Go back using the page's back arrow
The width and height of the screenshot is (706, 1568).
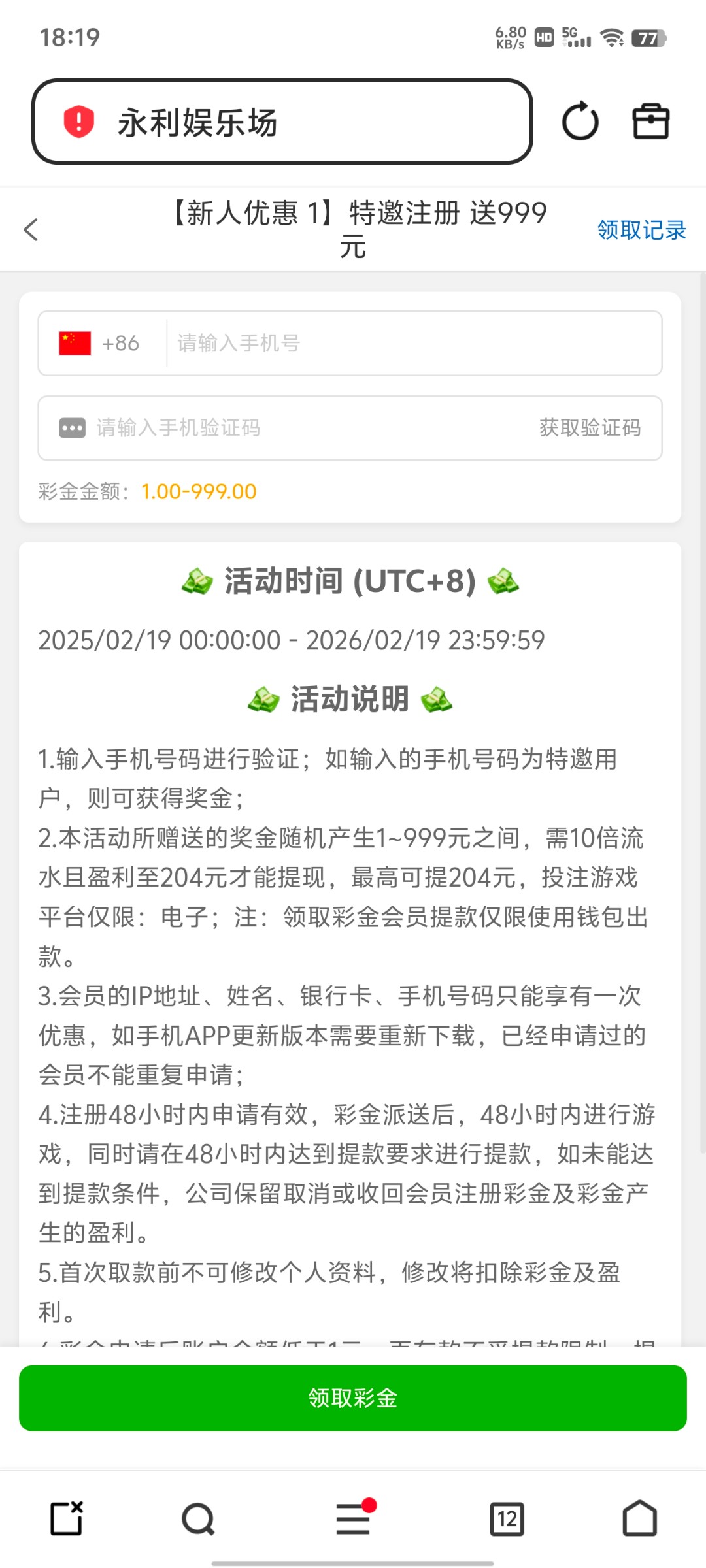[31, 229]
